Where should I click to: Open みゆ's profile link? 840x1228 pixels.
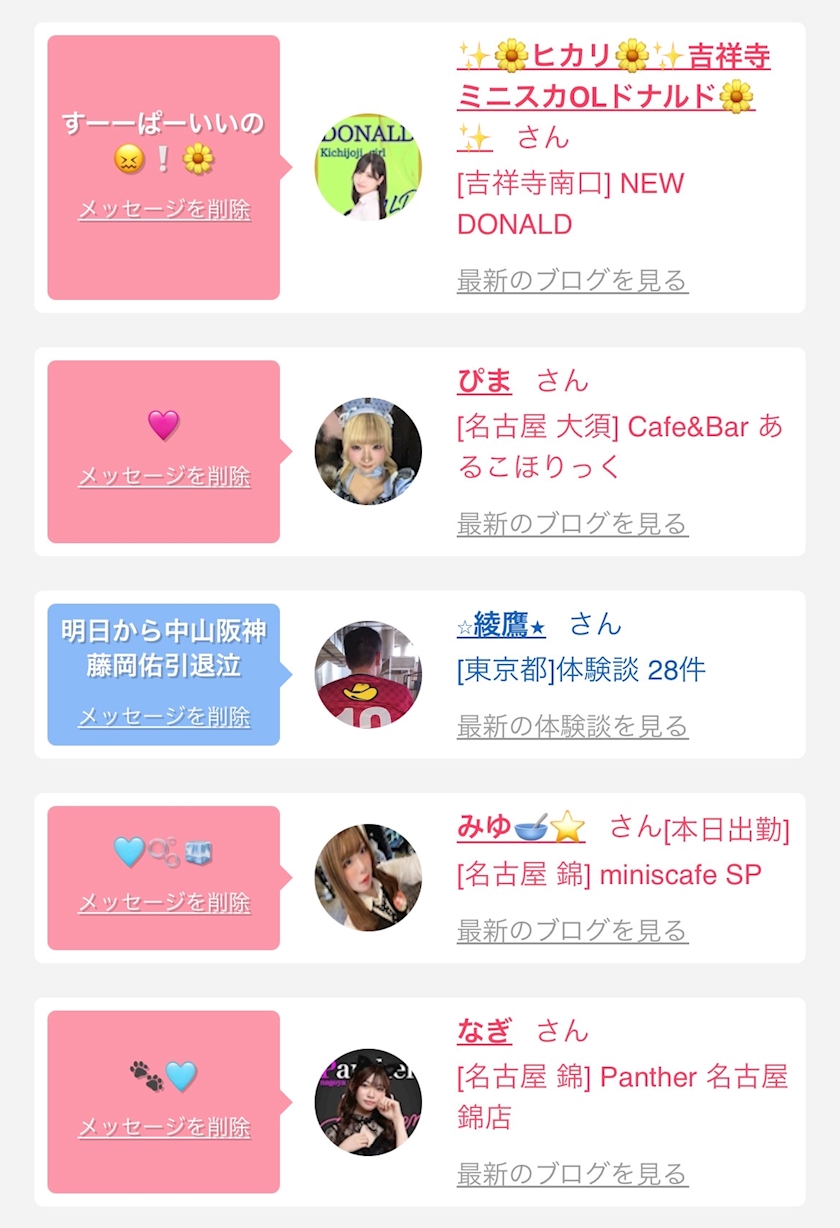(520, 828)
